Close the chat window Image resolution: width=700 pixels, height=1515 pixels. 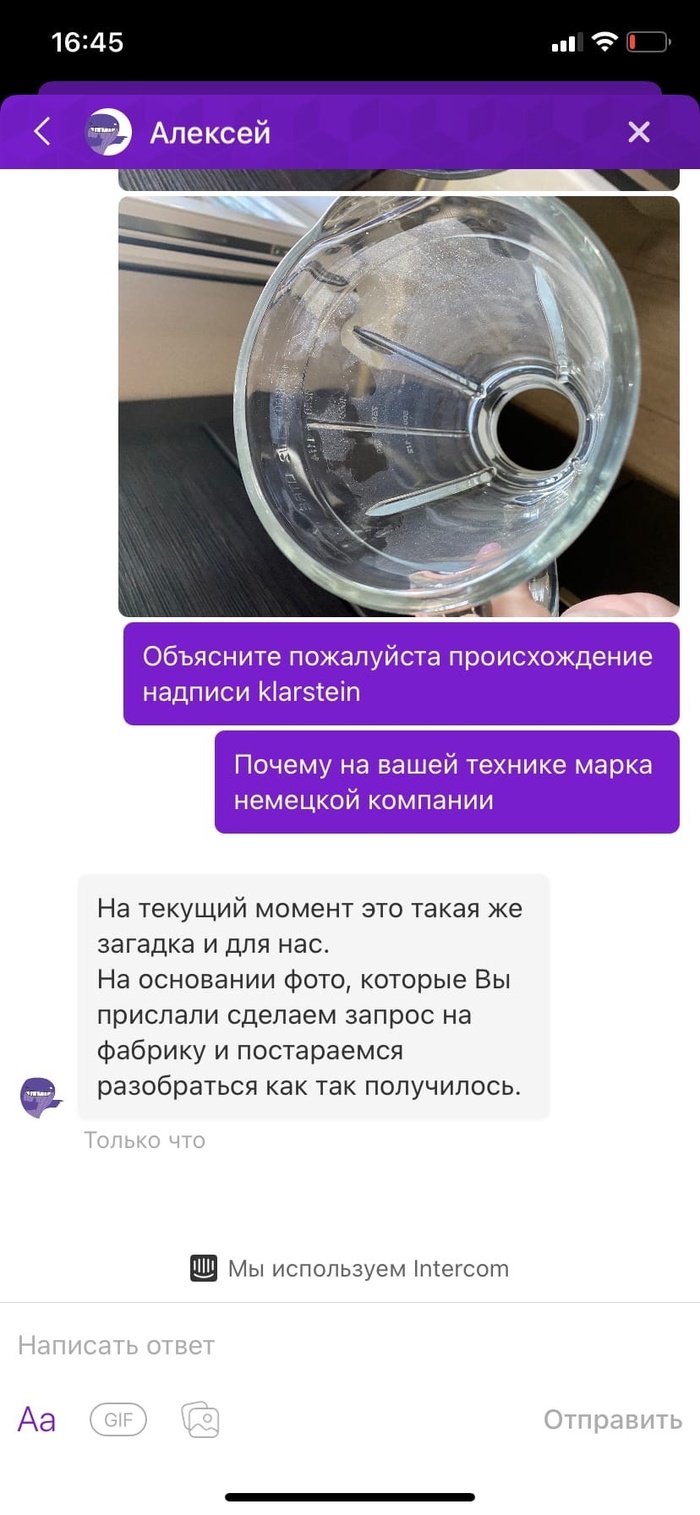click(638, 132)
